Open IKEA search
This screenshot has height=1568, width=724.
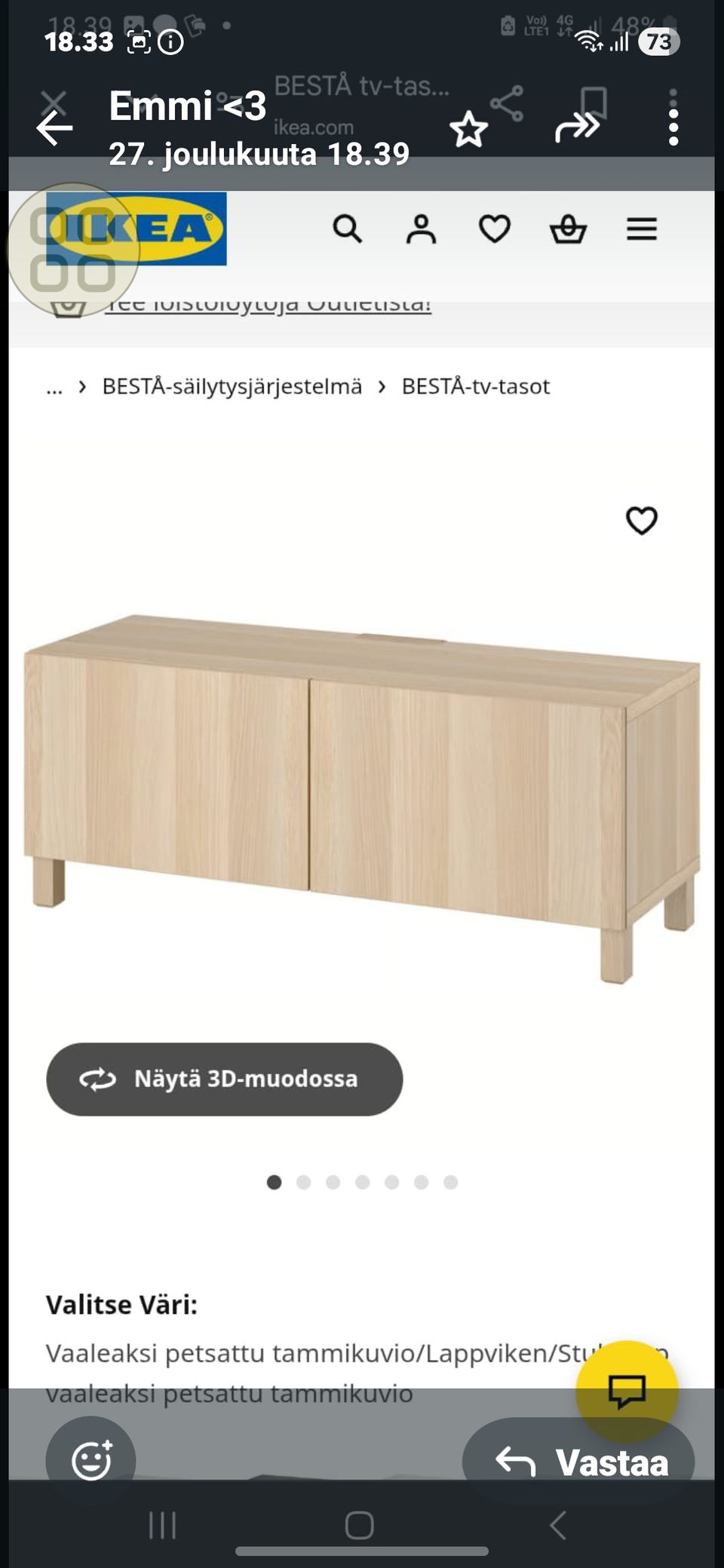348,228
